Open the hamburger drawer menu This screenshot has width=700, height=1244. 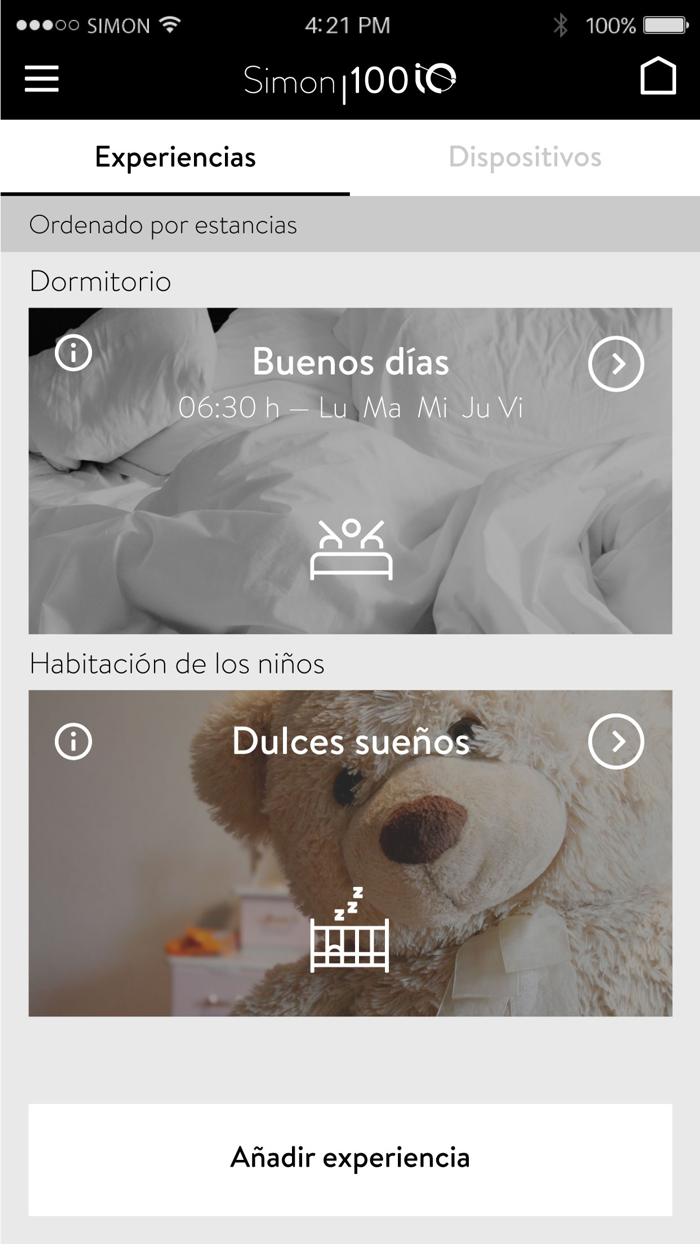pos(42,79)
